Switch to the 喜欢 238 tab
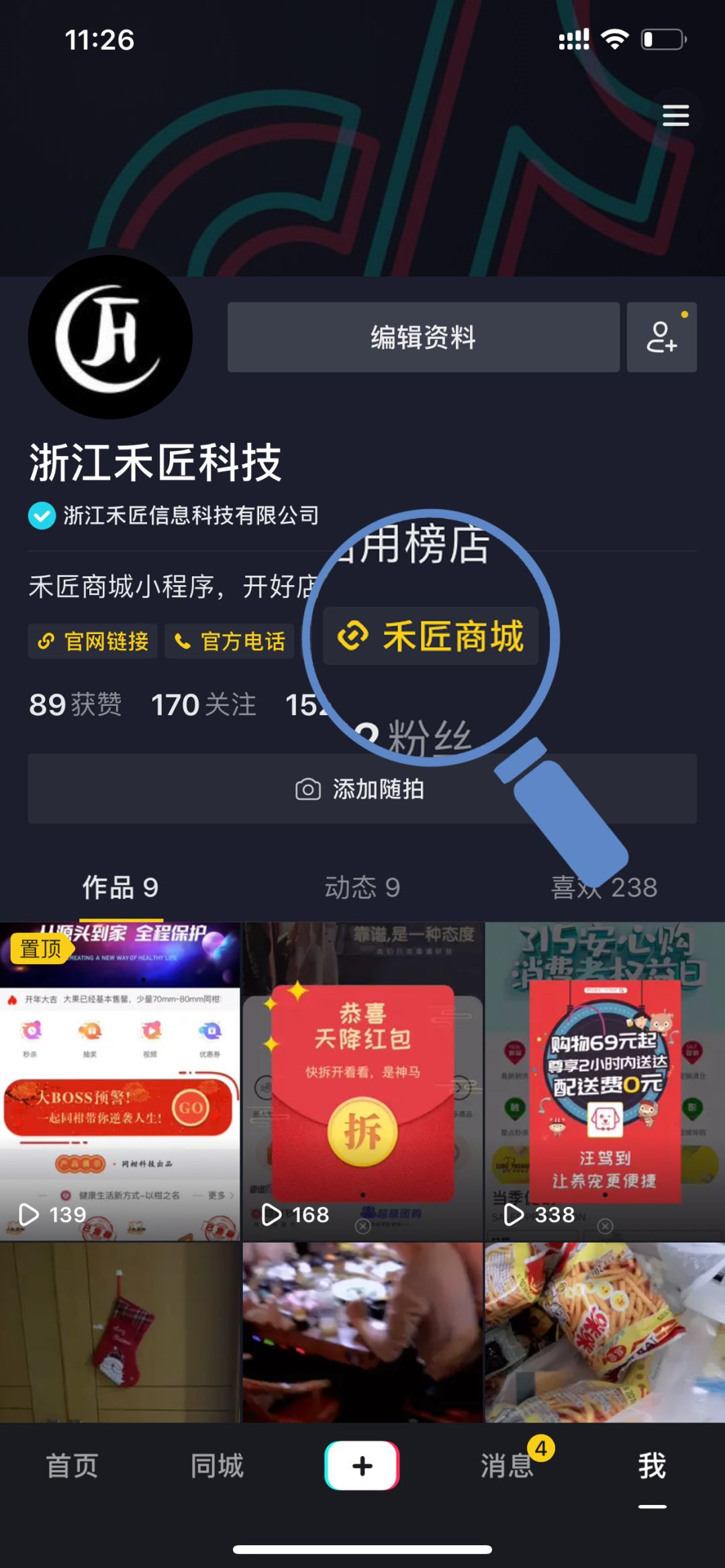 604,887
